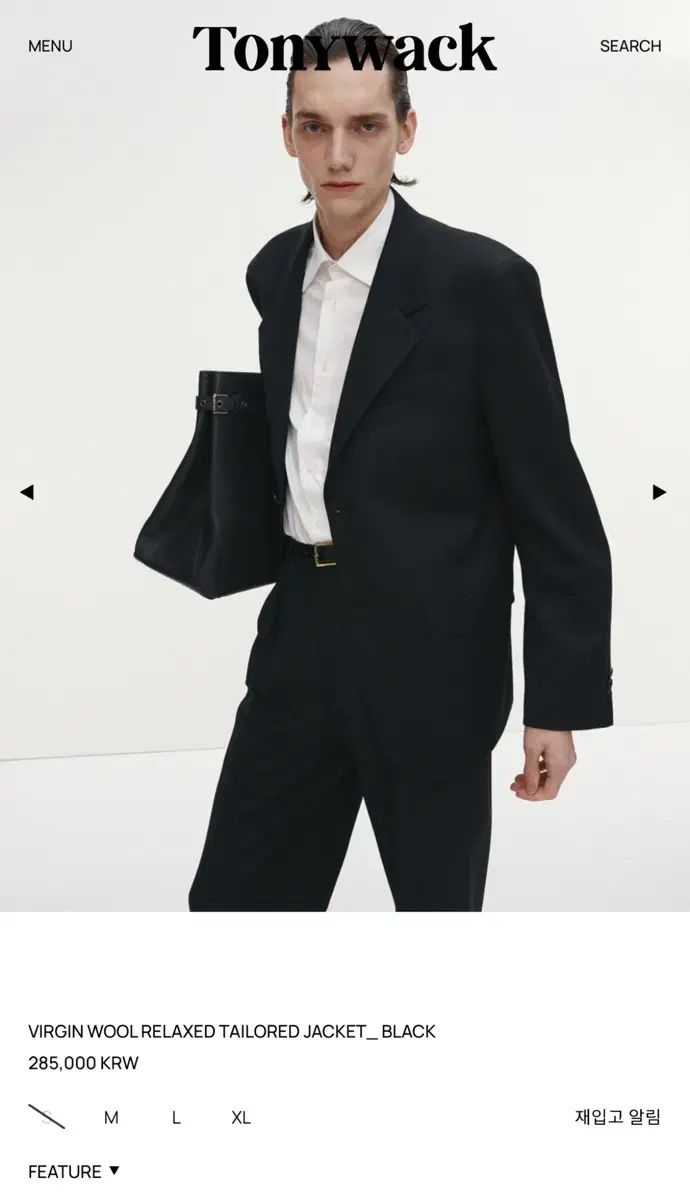Select size L
Viewport: 690px width, 1200px height.
176,1117
